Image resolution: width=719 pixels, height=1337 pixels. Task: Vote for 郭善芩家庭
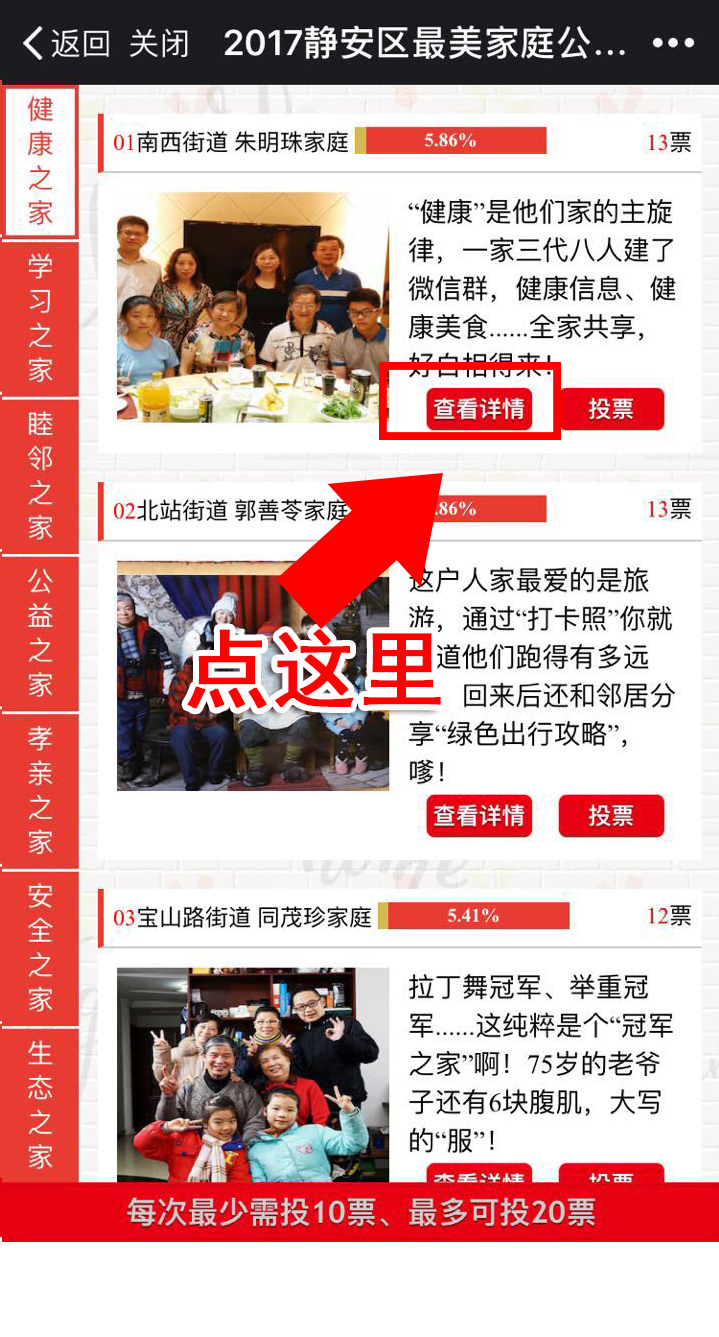click(611, 816)
